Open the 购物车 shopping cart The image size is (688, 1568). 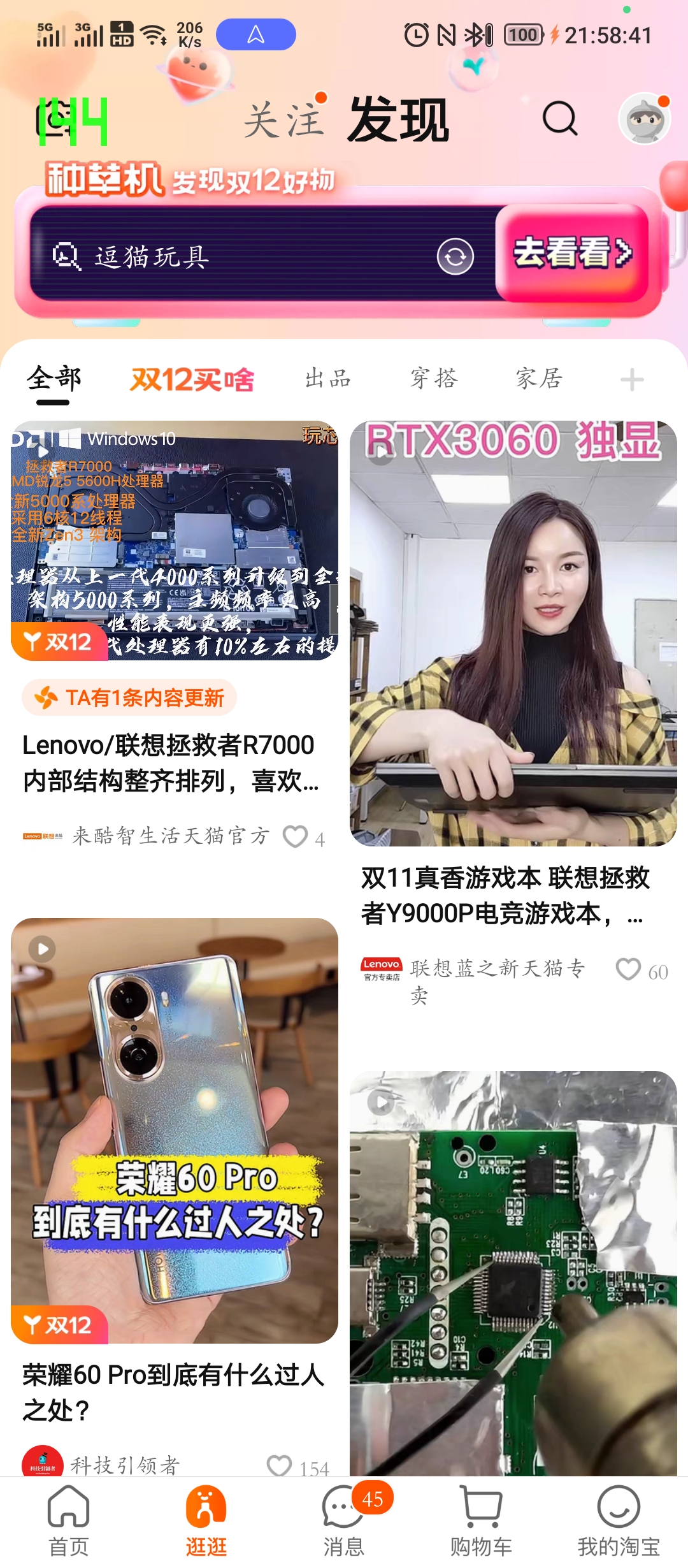point(481,1520)
